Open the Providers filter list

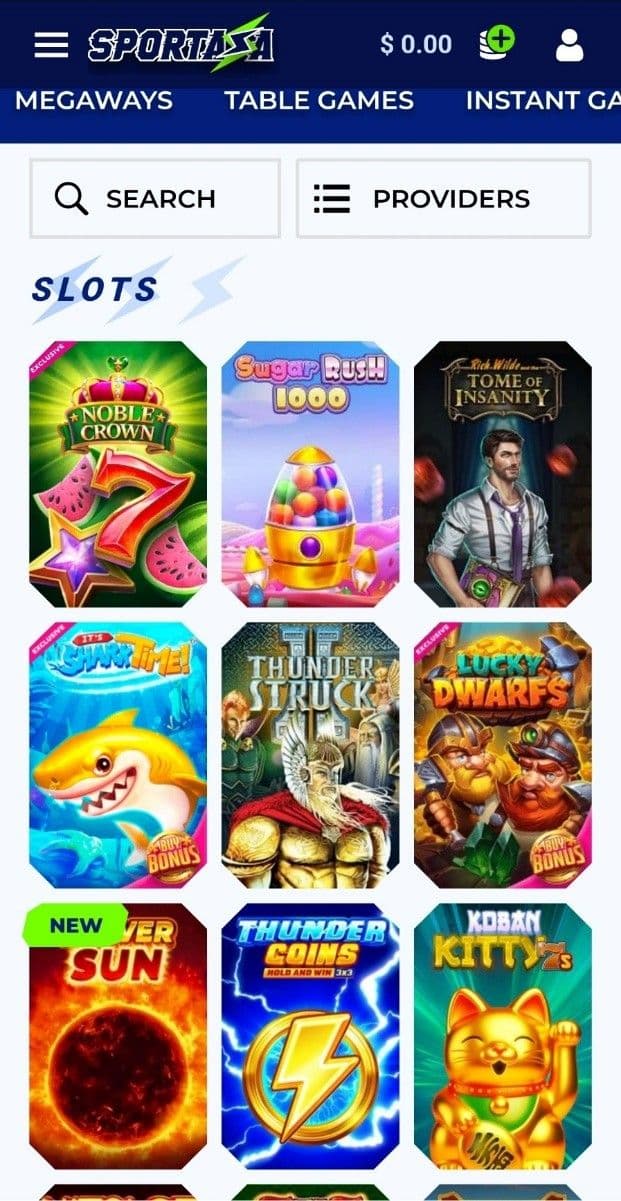(x=443, y=199)
